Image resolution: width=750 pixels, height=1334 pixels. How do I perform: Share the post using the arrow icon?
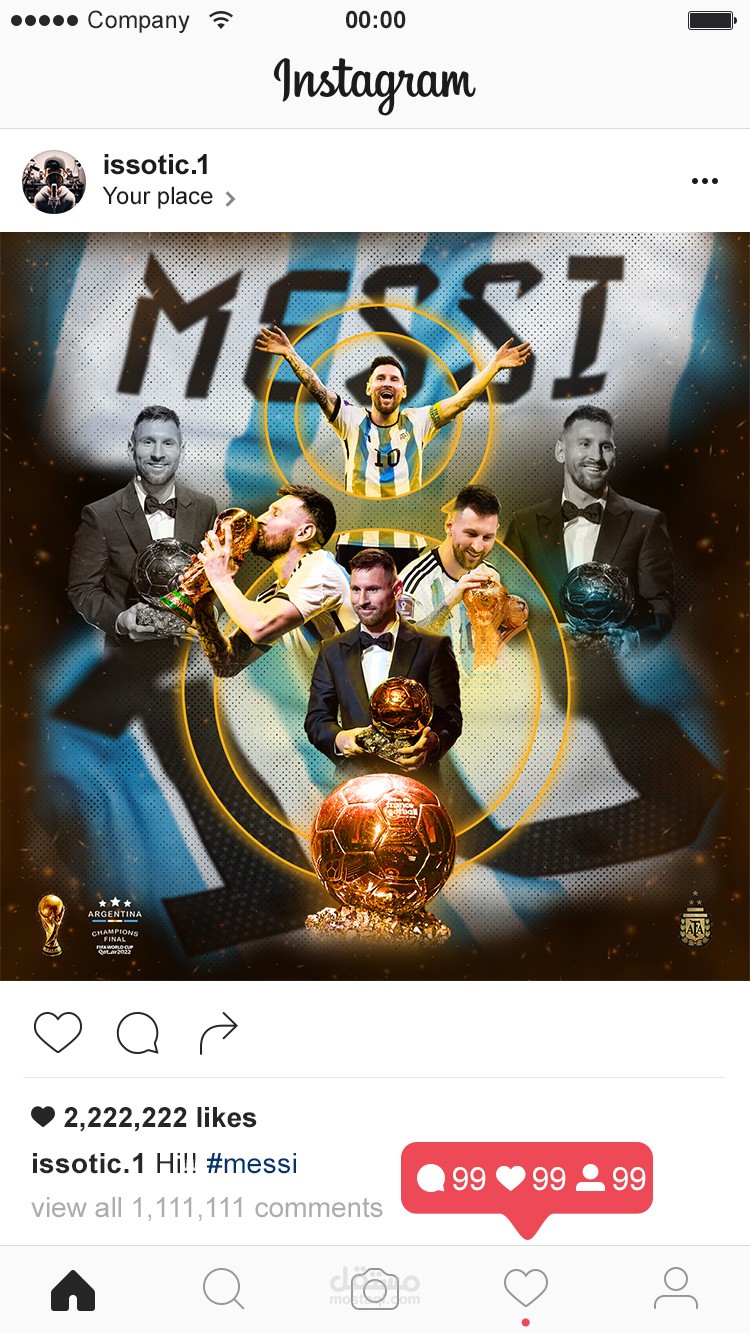218,1033
